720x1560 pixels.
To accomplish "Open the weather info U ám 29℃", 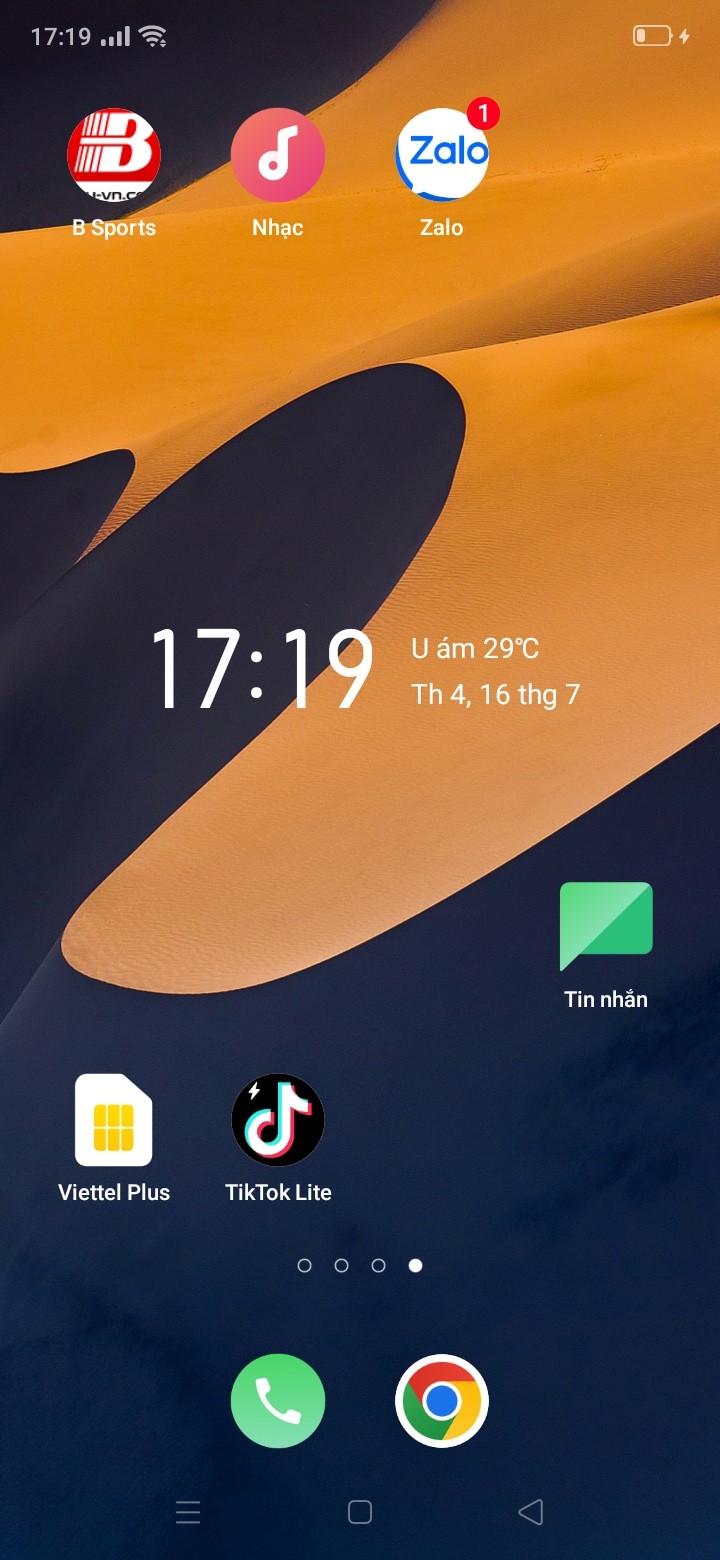I will coord(475,649).
